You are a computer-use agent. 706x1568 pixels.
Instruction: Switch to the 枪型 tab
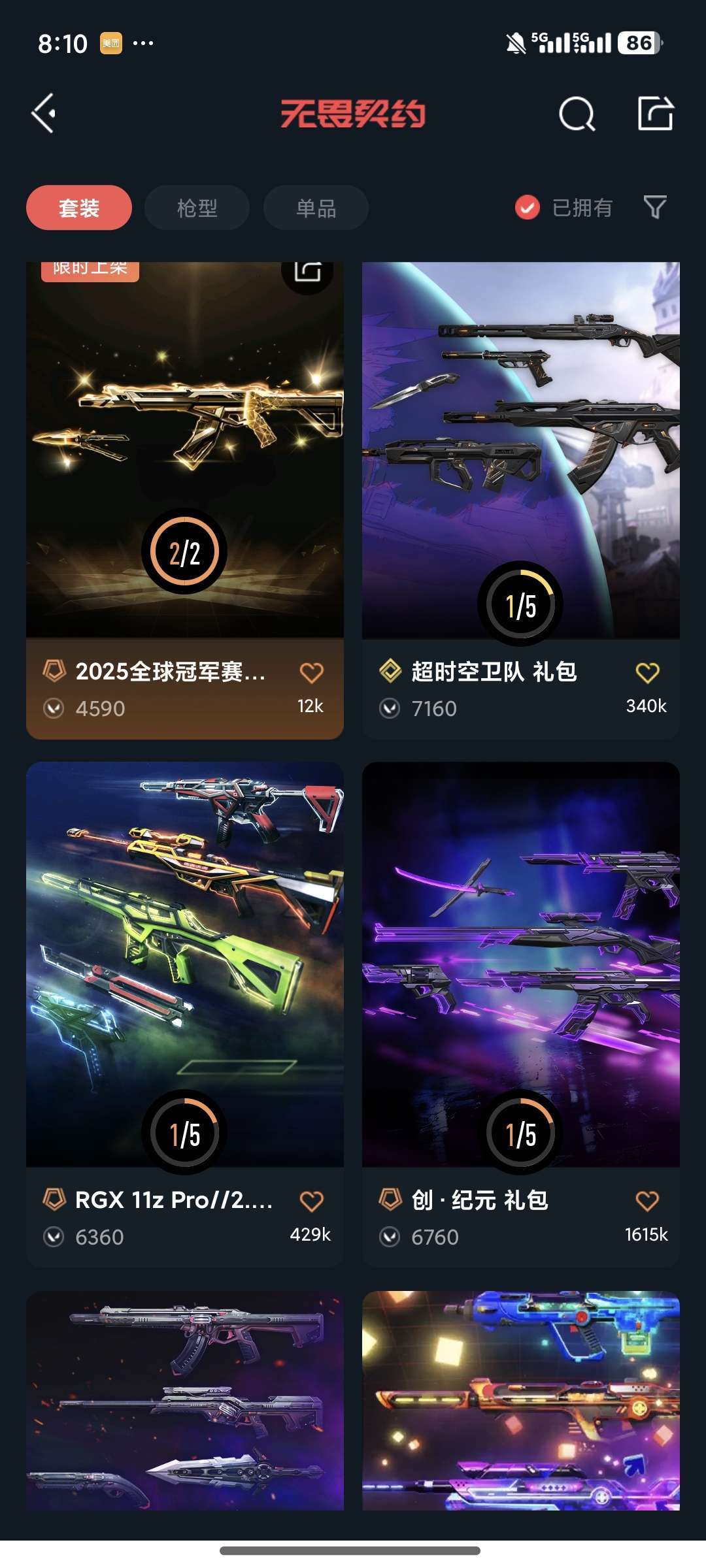(x=197, y=207)
